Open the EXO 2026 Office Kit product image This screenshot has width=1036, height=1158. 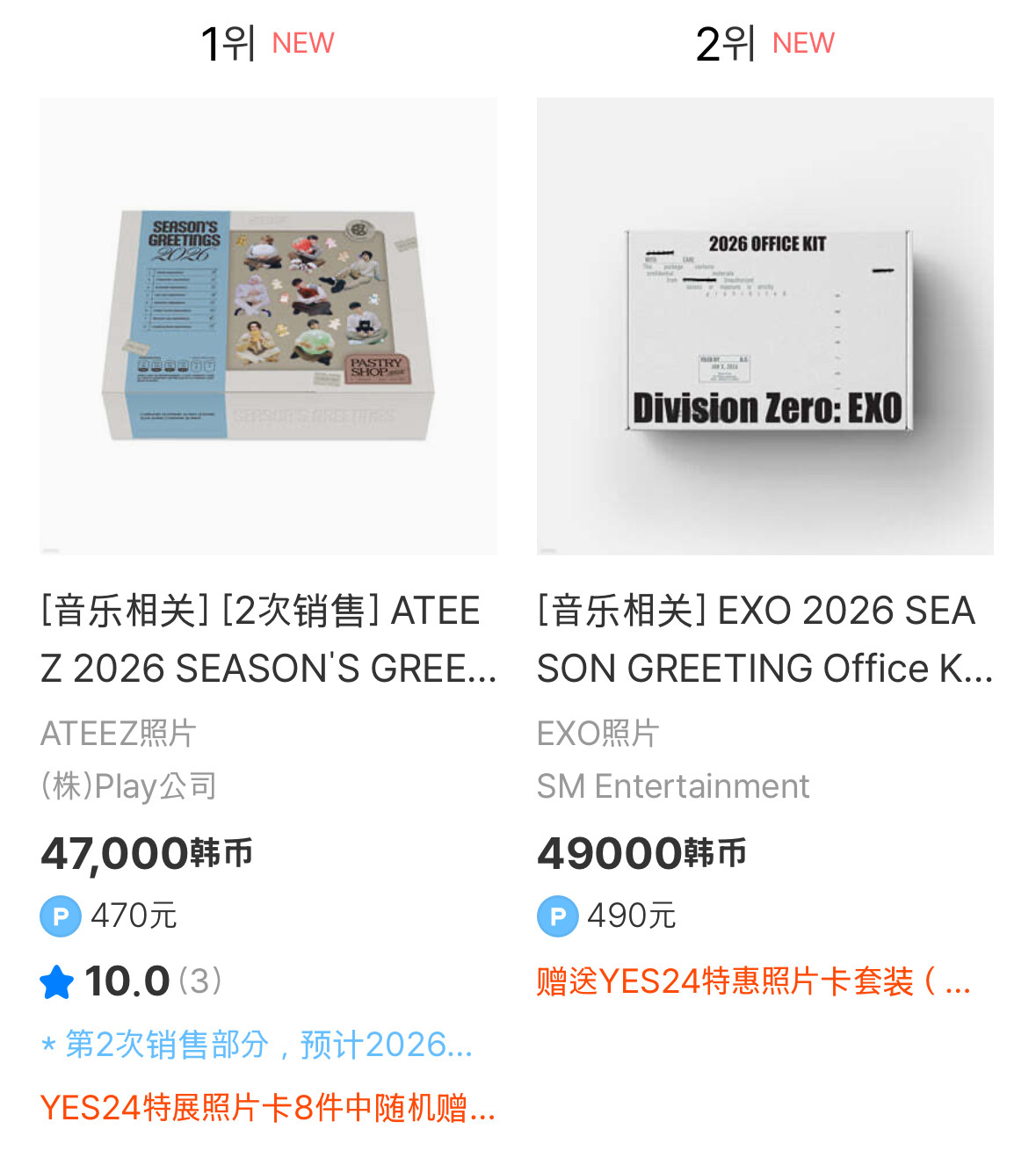765,326
